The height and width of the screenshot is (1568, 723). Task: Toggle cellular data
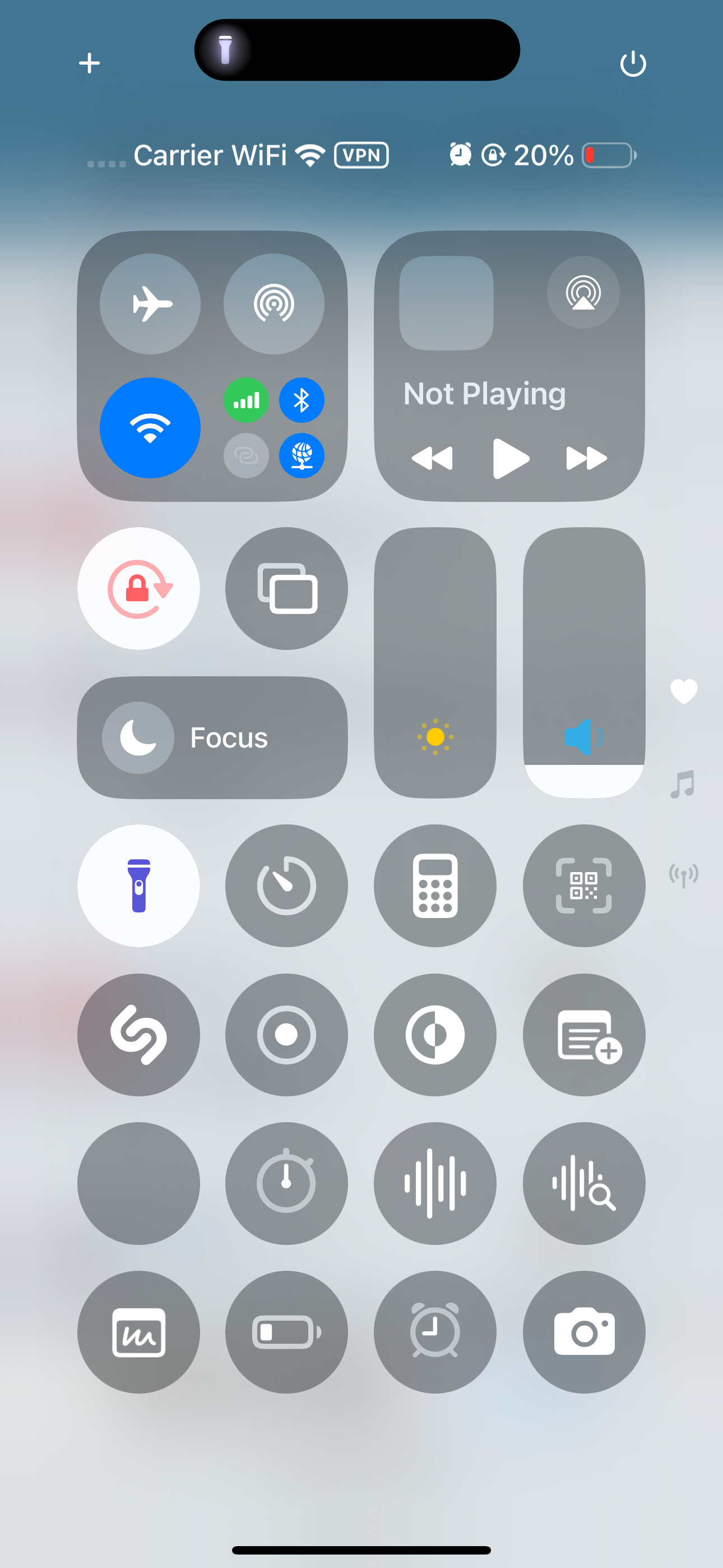tap(247, 400)
